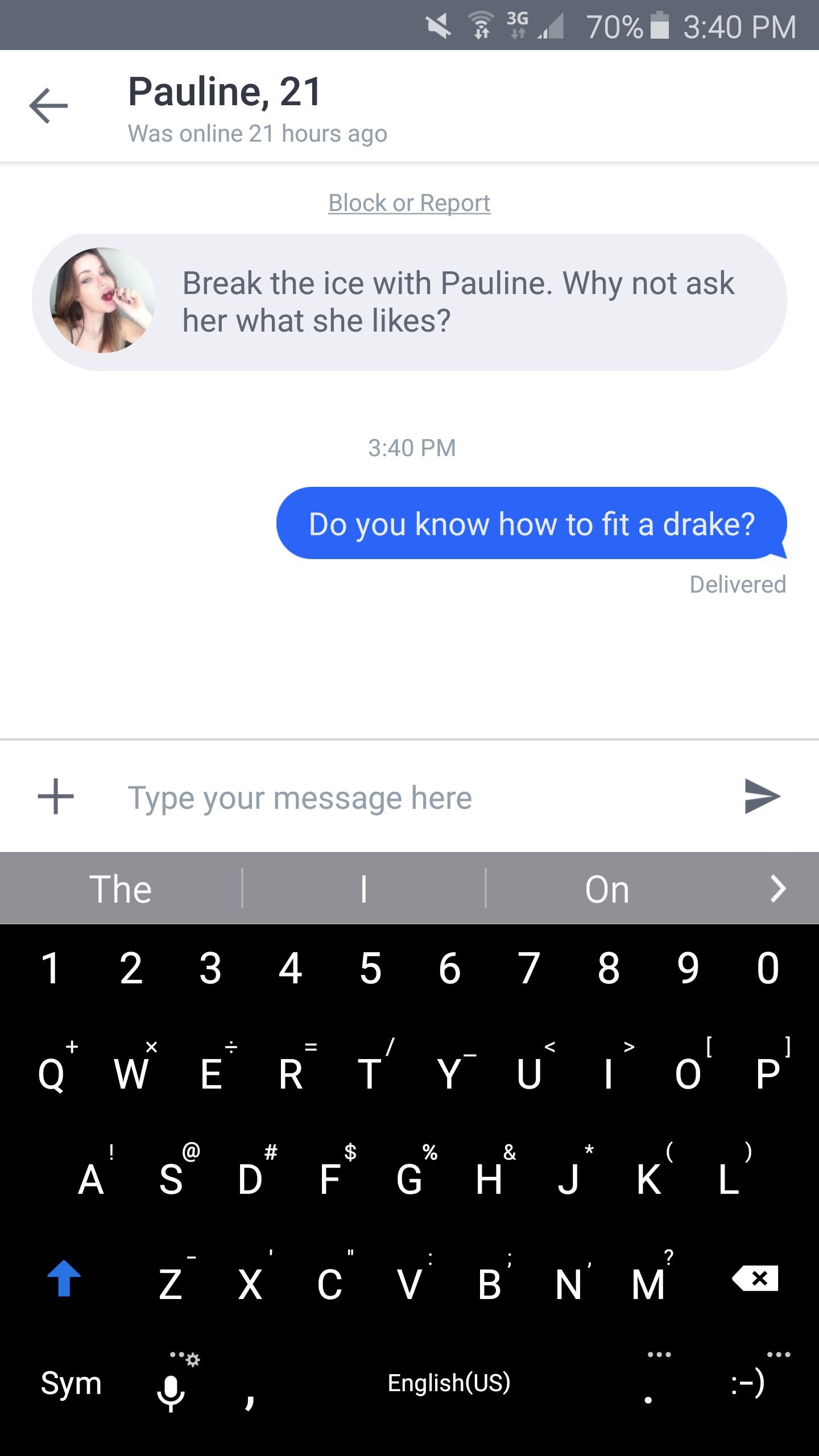Focus the 'Type your message here' field
The image size is (819, 1456).
point(398,797)
